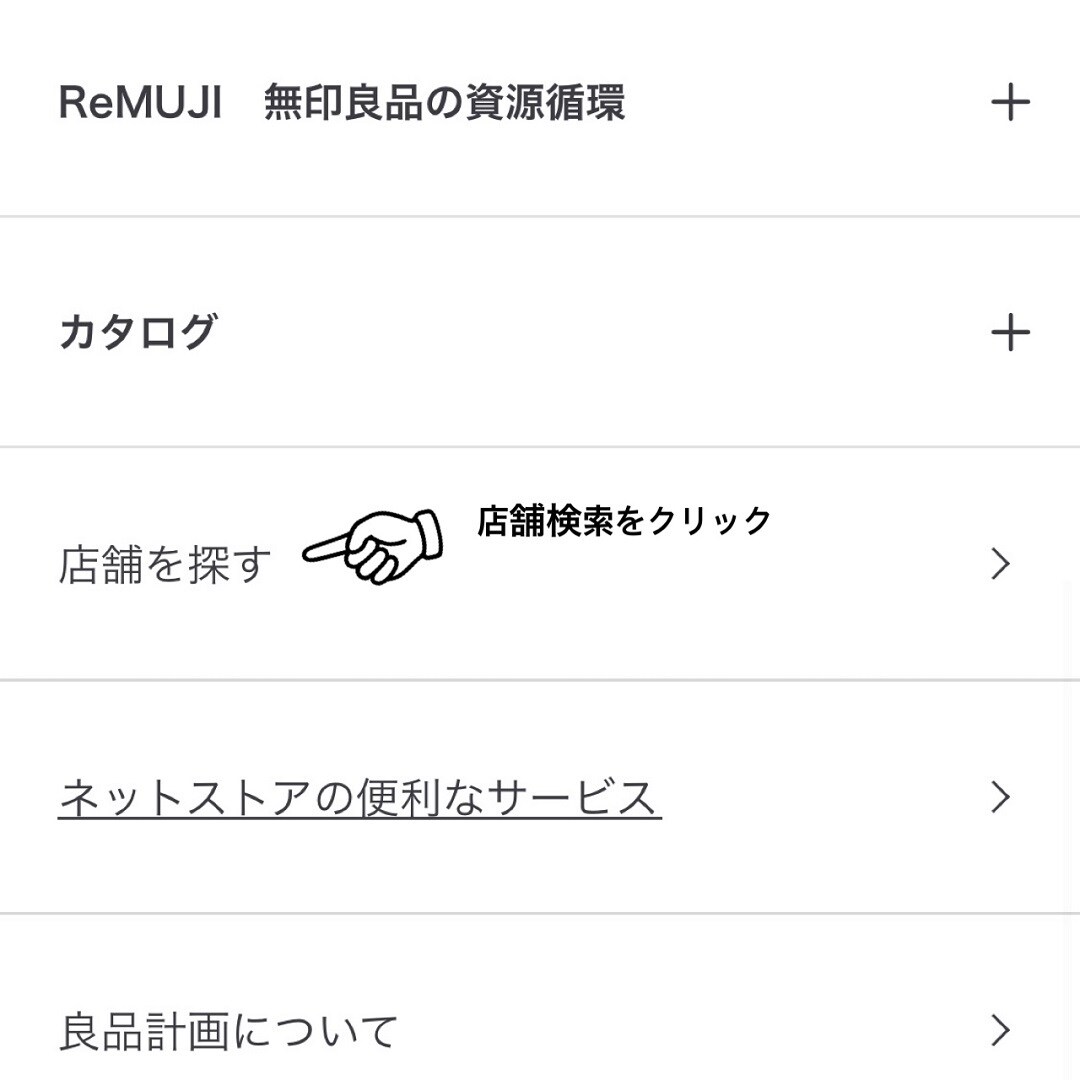1080x1080 pixels.
Task: Open ネットストアの便利なサービス
Action: [x=359, y=798]
